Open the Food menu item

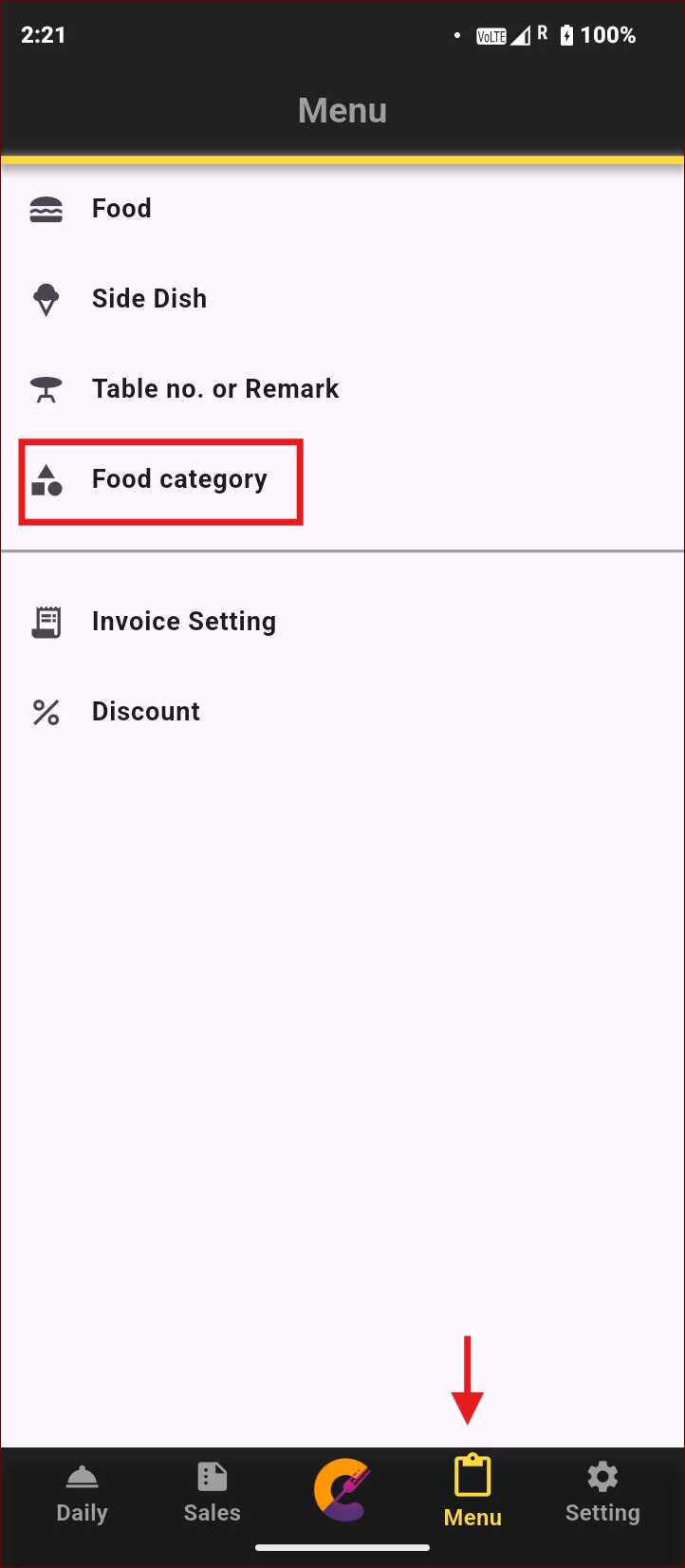[x=121, y=209]
